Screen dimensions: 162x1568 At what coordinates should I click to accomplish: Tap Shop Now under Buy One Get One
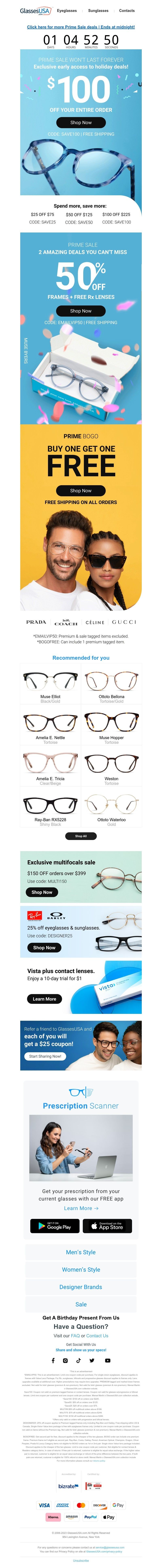[81, 491]
